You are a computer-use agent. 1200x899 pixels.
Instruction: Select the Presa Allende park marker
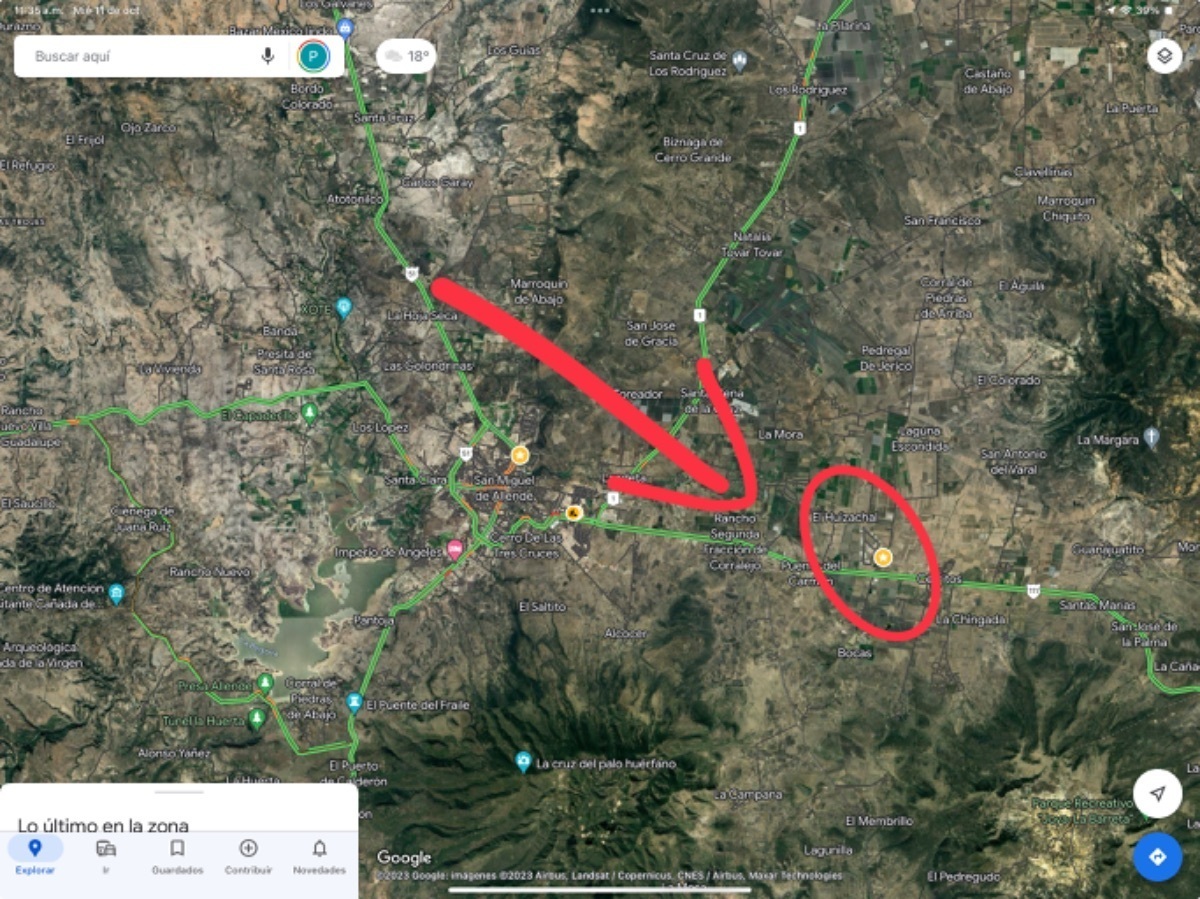tap(265, 683)
